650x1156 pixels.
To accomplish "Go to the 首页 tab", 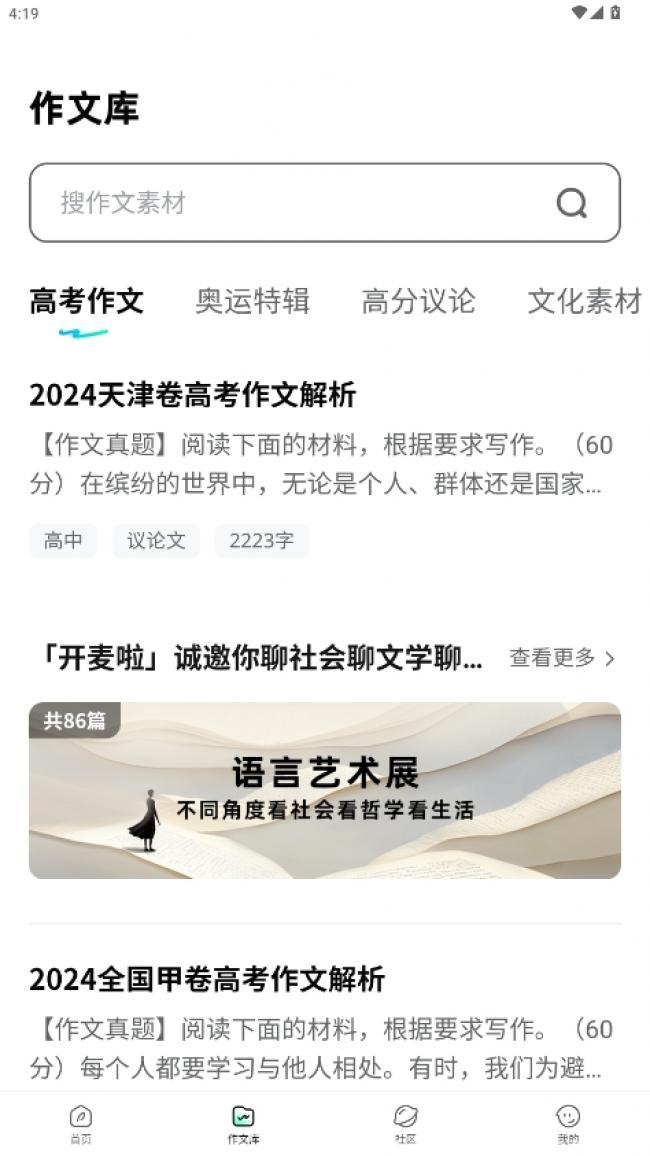I will (x=80, y=1123).
